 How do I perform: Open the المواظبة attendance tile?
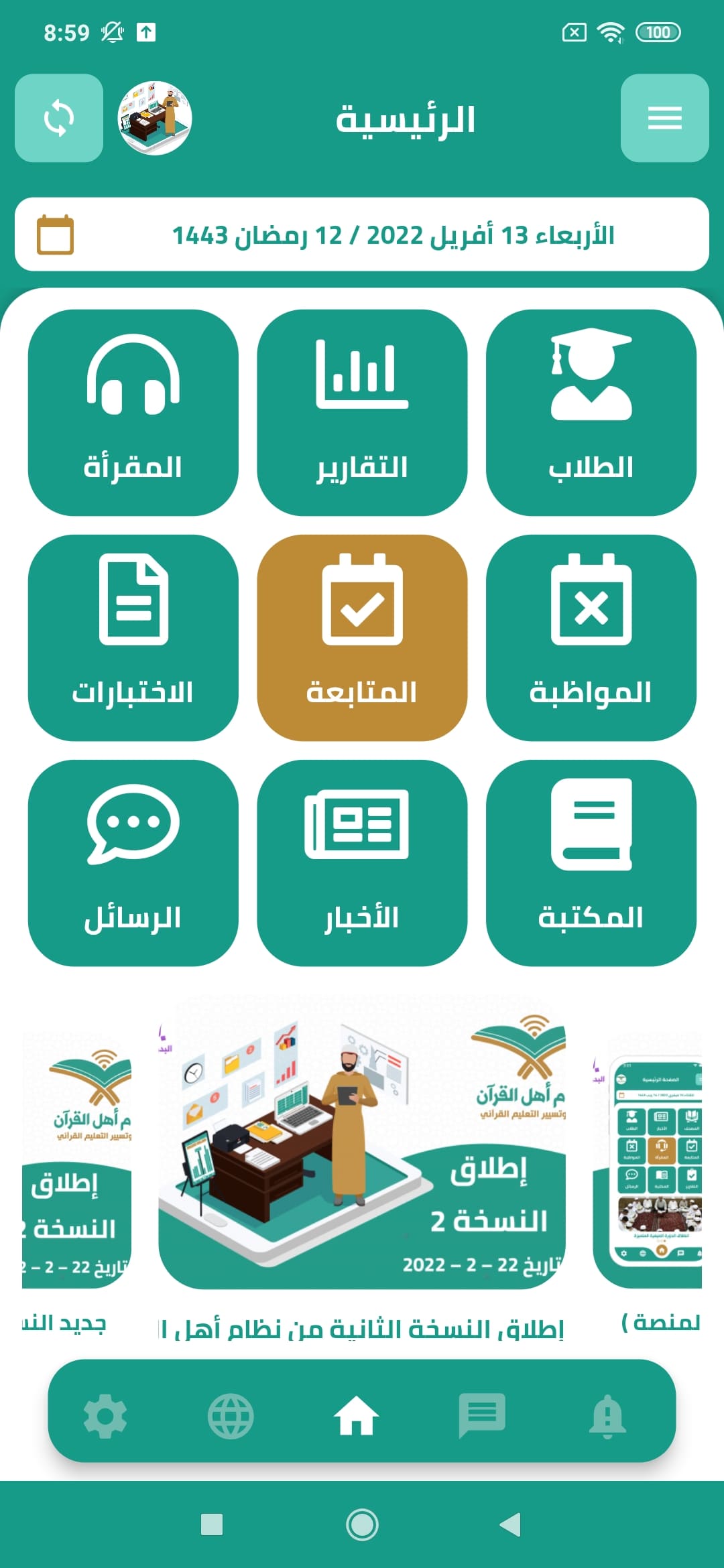(x=591, y=637)
